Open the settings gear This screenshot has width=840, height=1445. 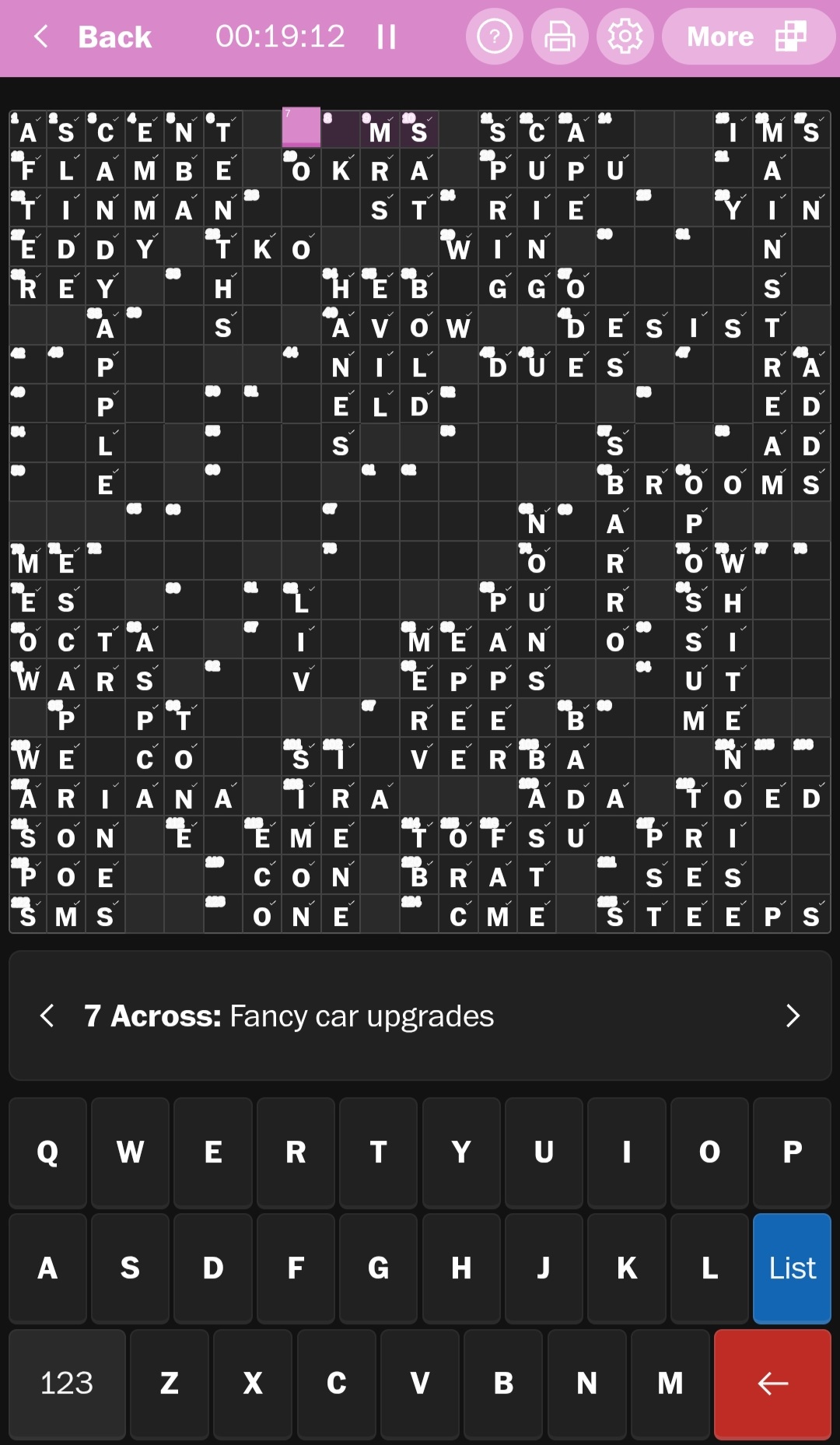pyautogui.click(x=625, y=37)
